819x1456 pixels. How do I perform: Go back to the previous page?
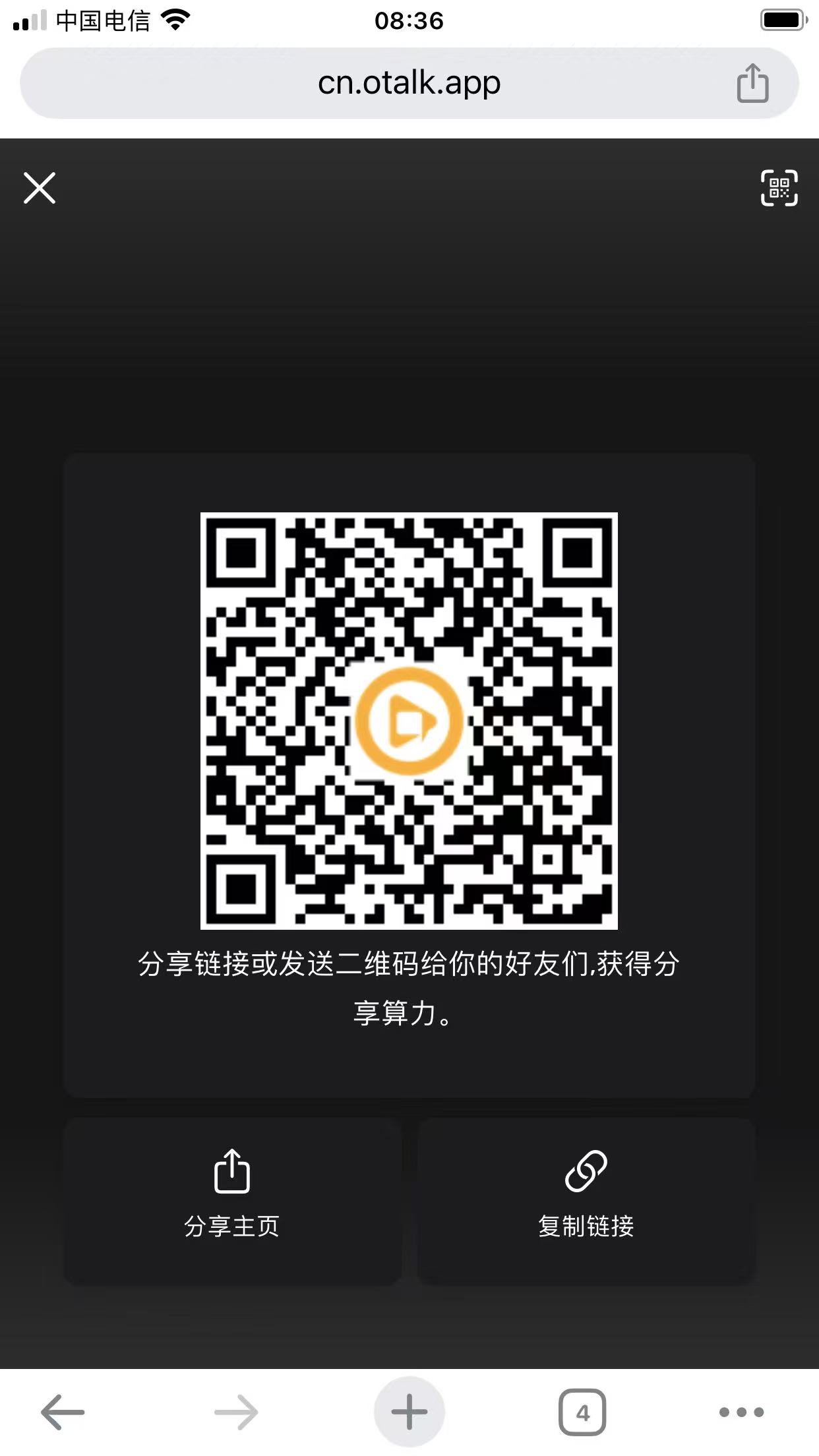coord(63,1412)
